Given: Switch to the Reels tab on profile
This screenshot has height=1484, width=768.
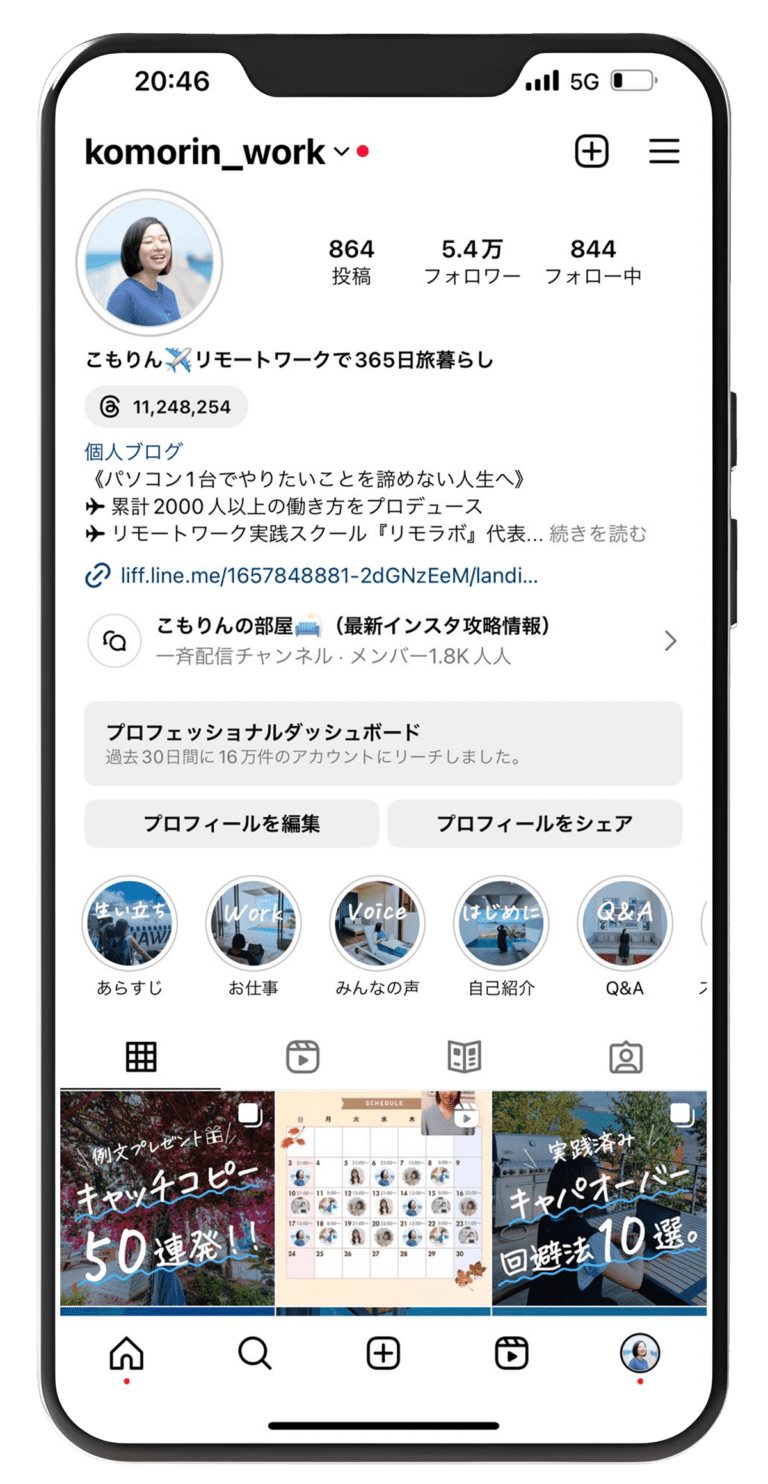Looking at the screenshot, I should [x=302, y=1057].
